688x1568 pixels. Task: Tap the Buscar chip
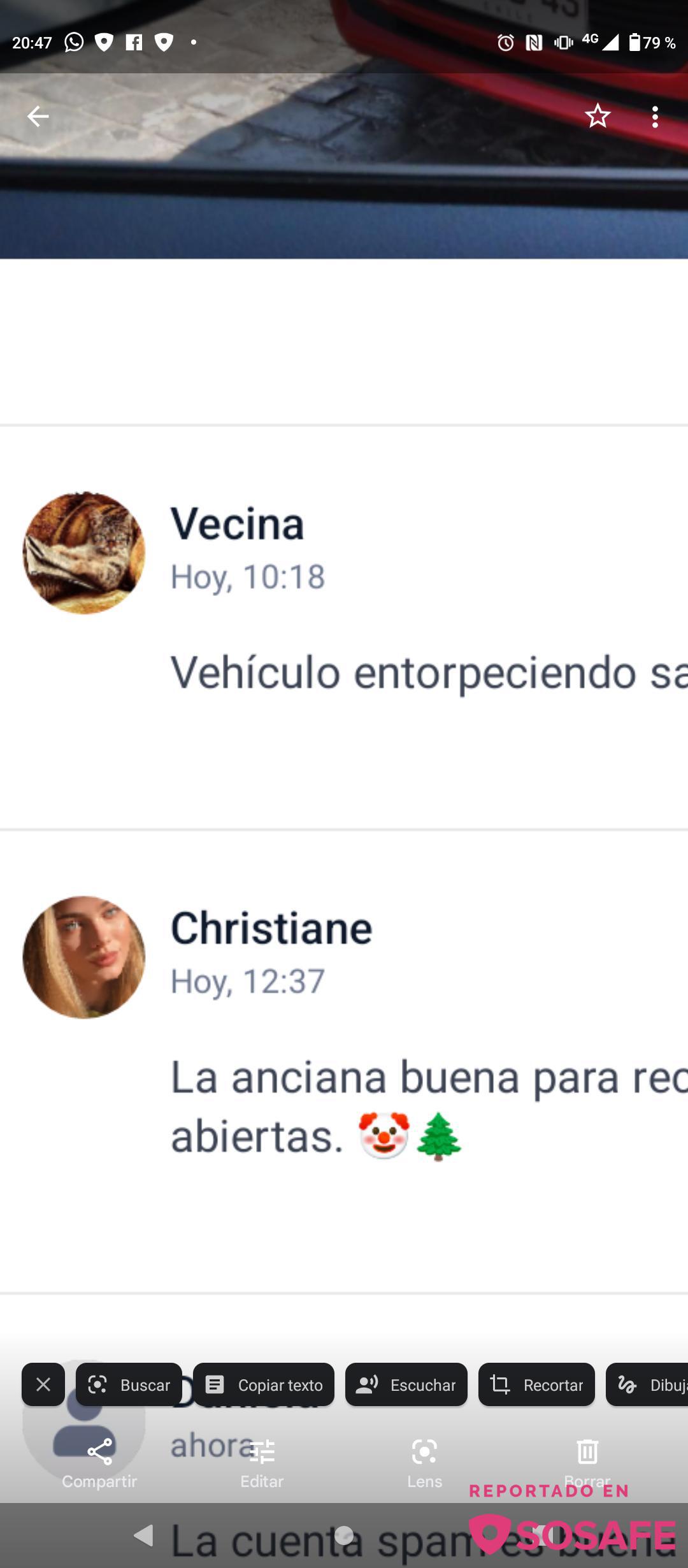129,1384
